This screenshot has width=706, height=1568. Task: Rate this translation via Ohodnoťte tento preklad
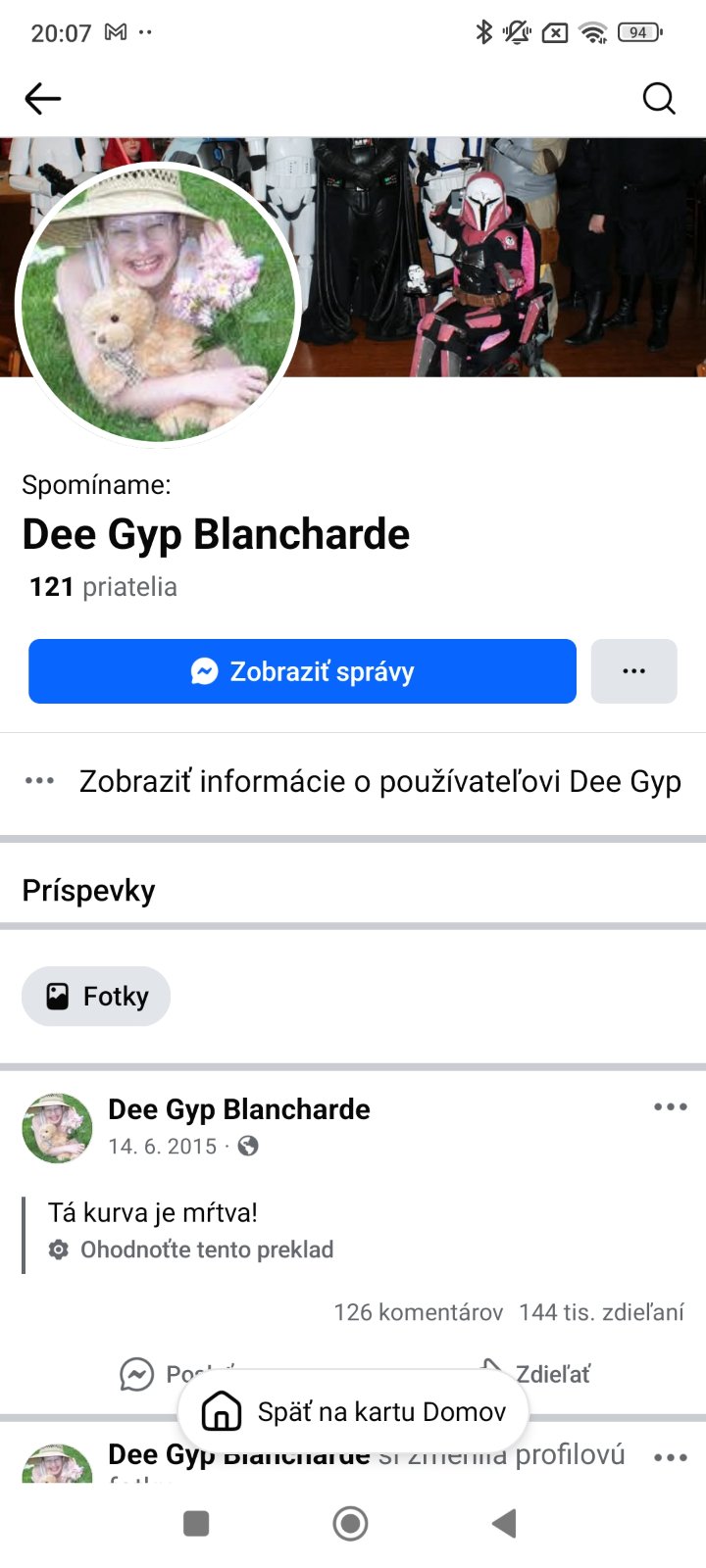[206, 1249]
